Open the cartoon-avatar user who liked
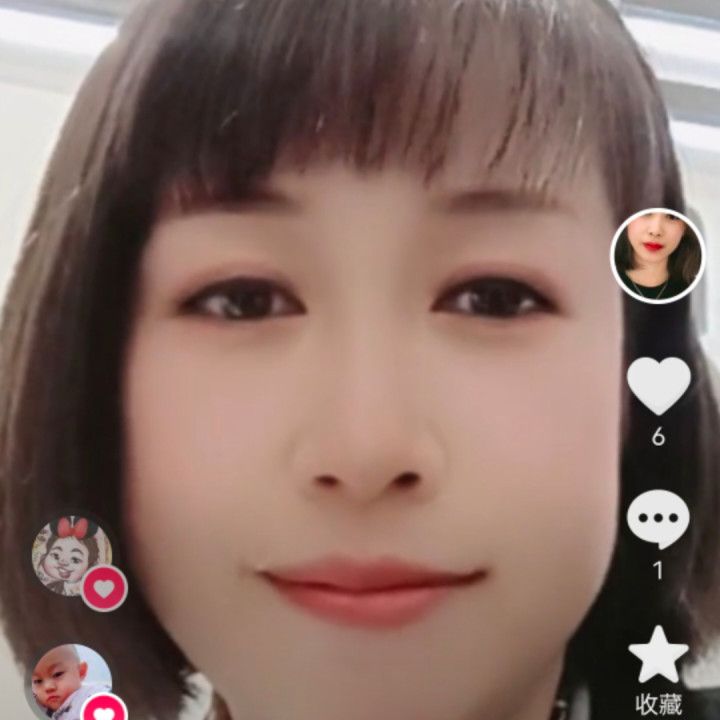 pyautogui.click(x=72, y=556)
